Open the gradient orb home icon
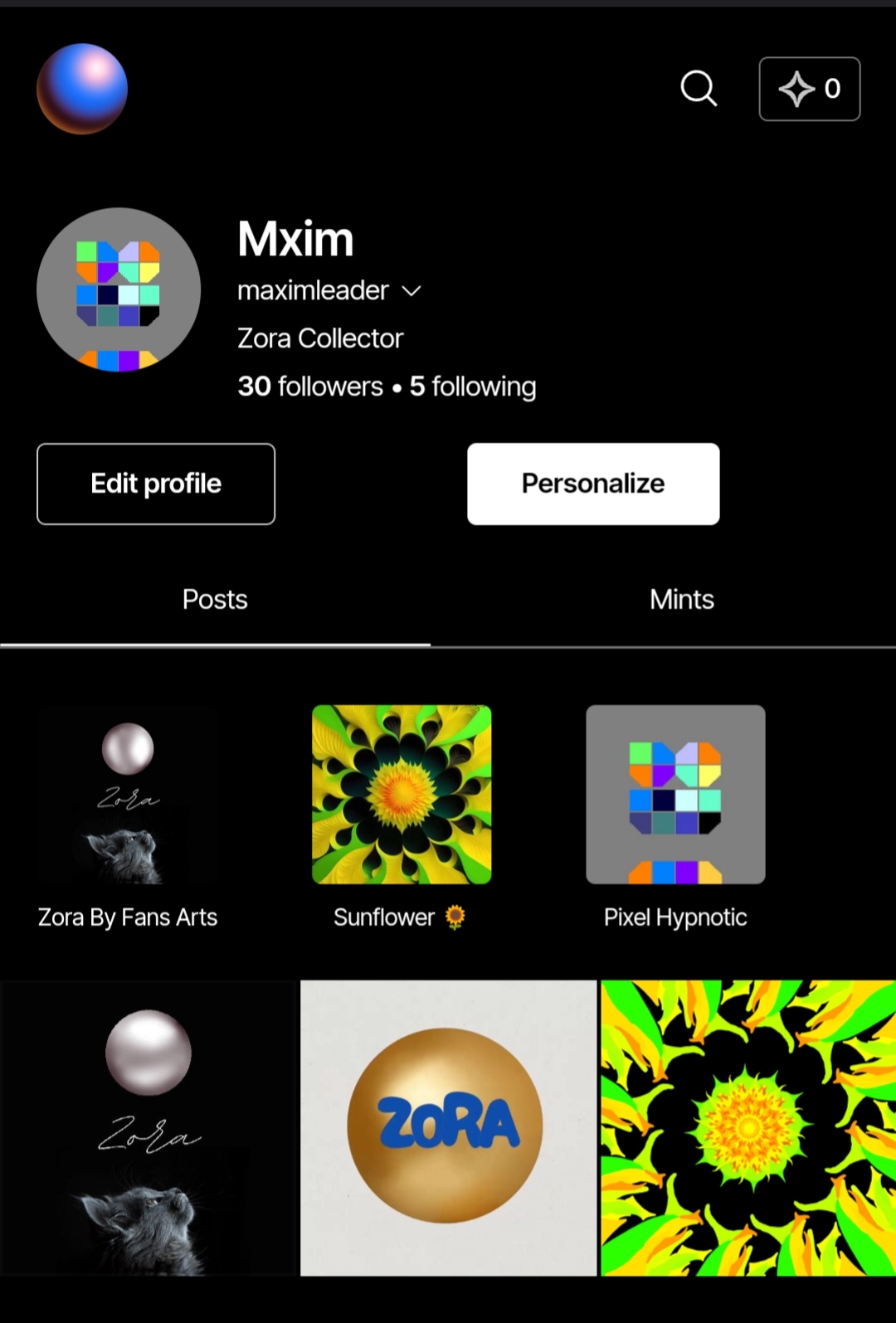 click(x=82, y=89)
